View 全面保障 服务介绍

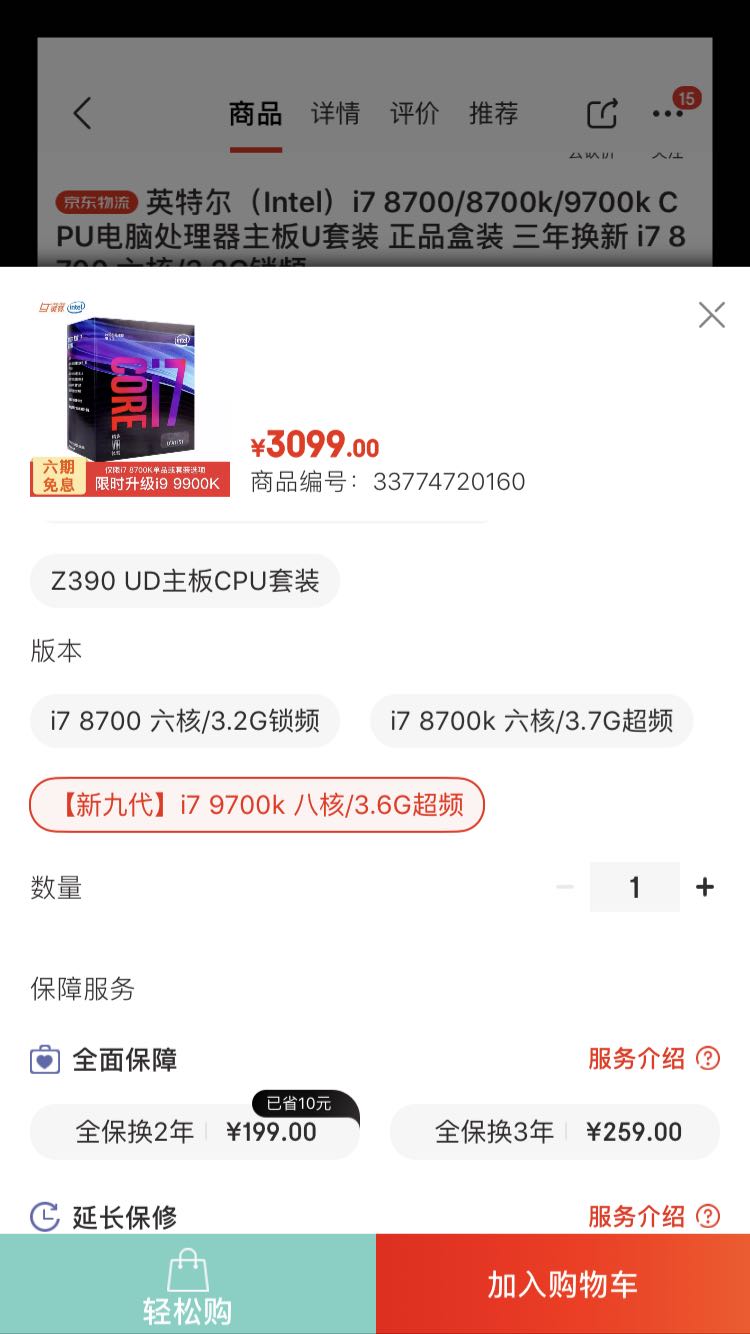pos(652,1058)
